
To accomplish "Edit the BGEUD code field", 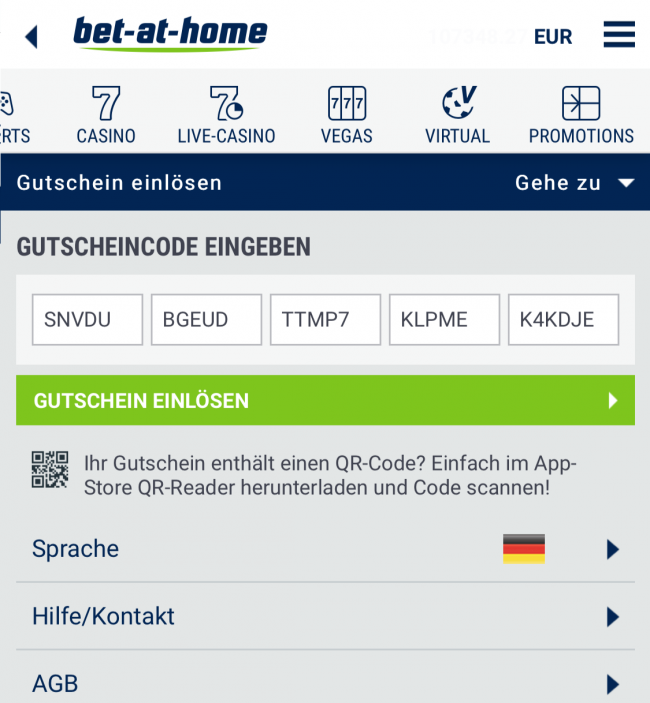I will [206, 320].
